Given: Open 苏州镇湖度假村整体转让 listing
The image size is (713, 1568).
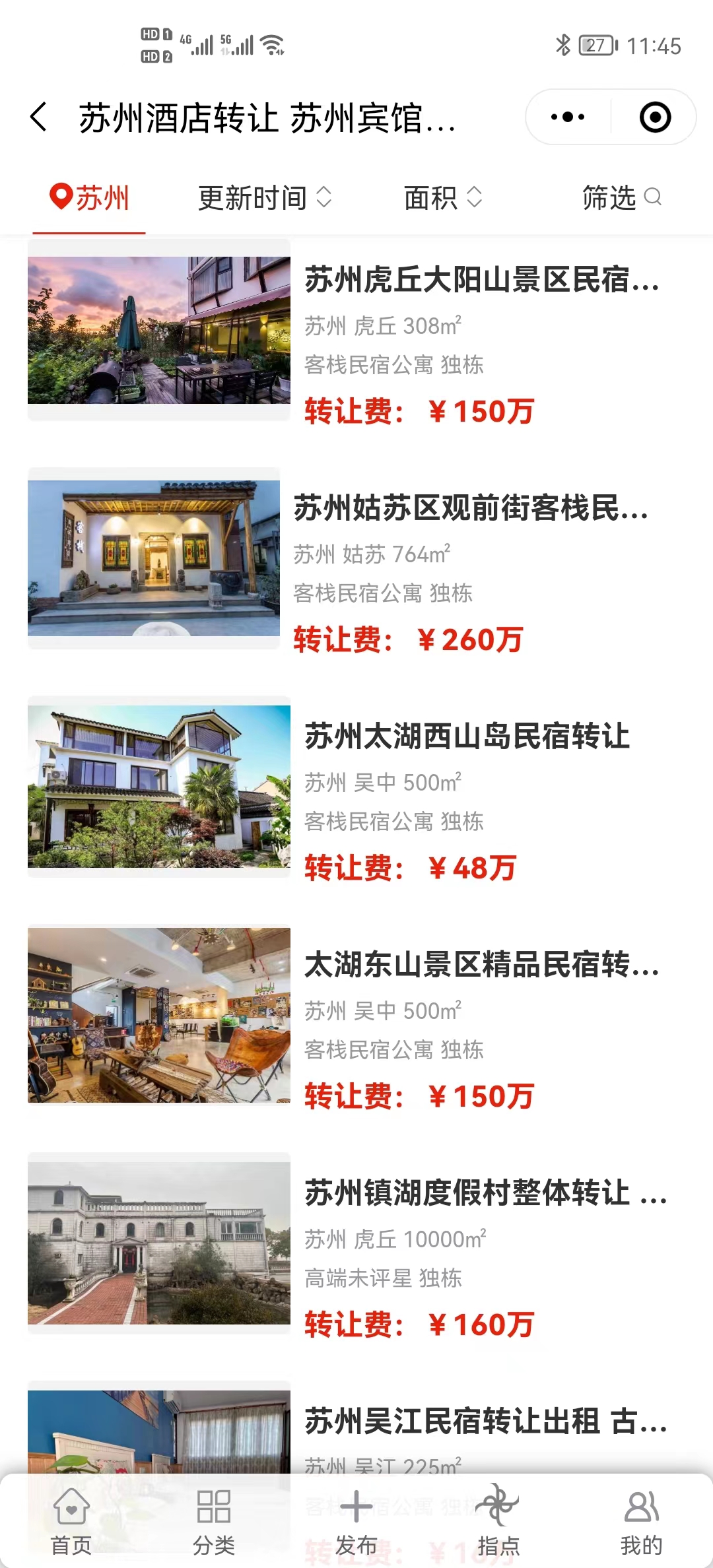Looking at the screenshot, I should (x=485, y=1194).
